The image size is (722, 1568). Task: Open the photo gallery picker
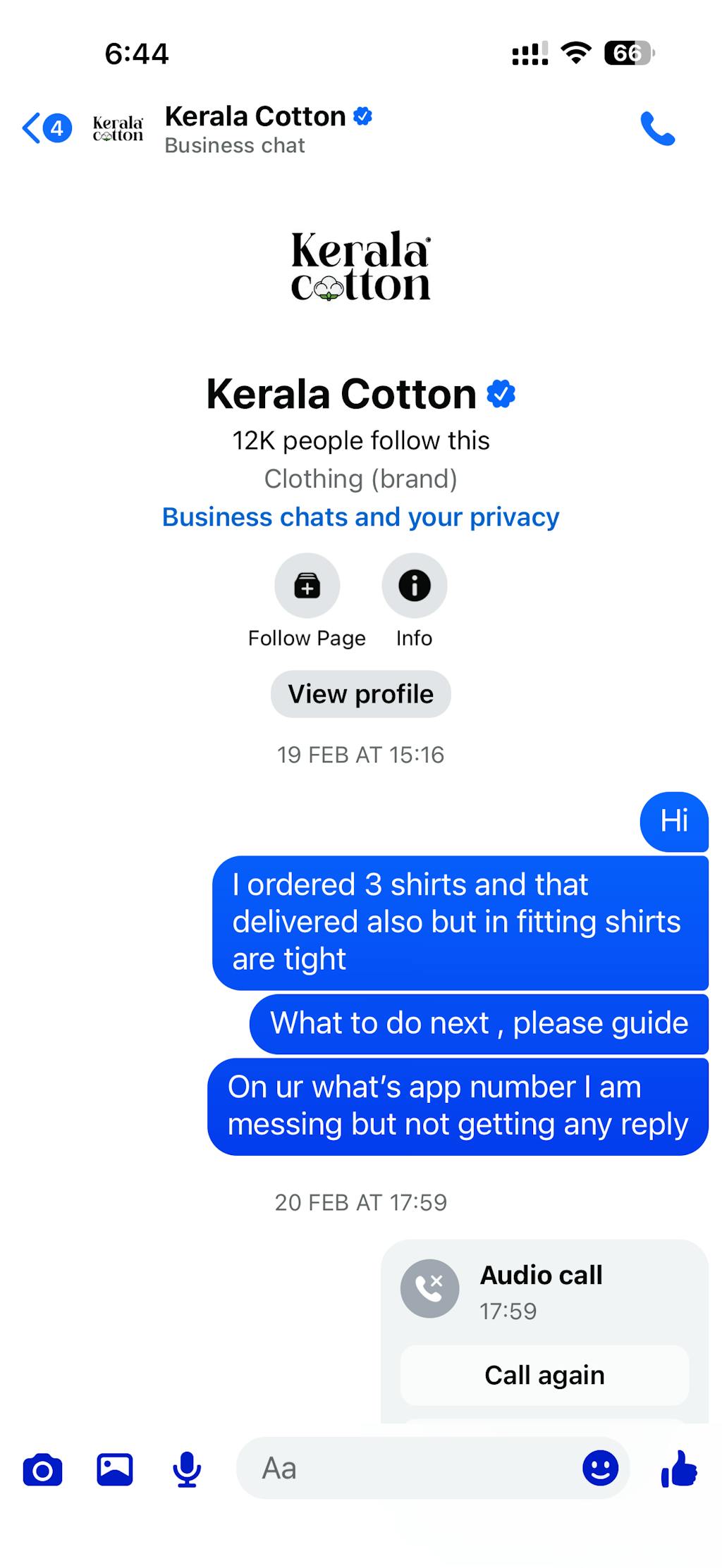tap(115, 1470)
